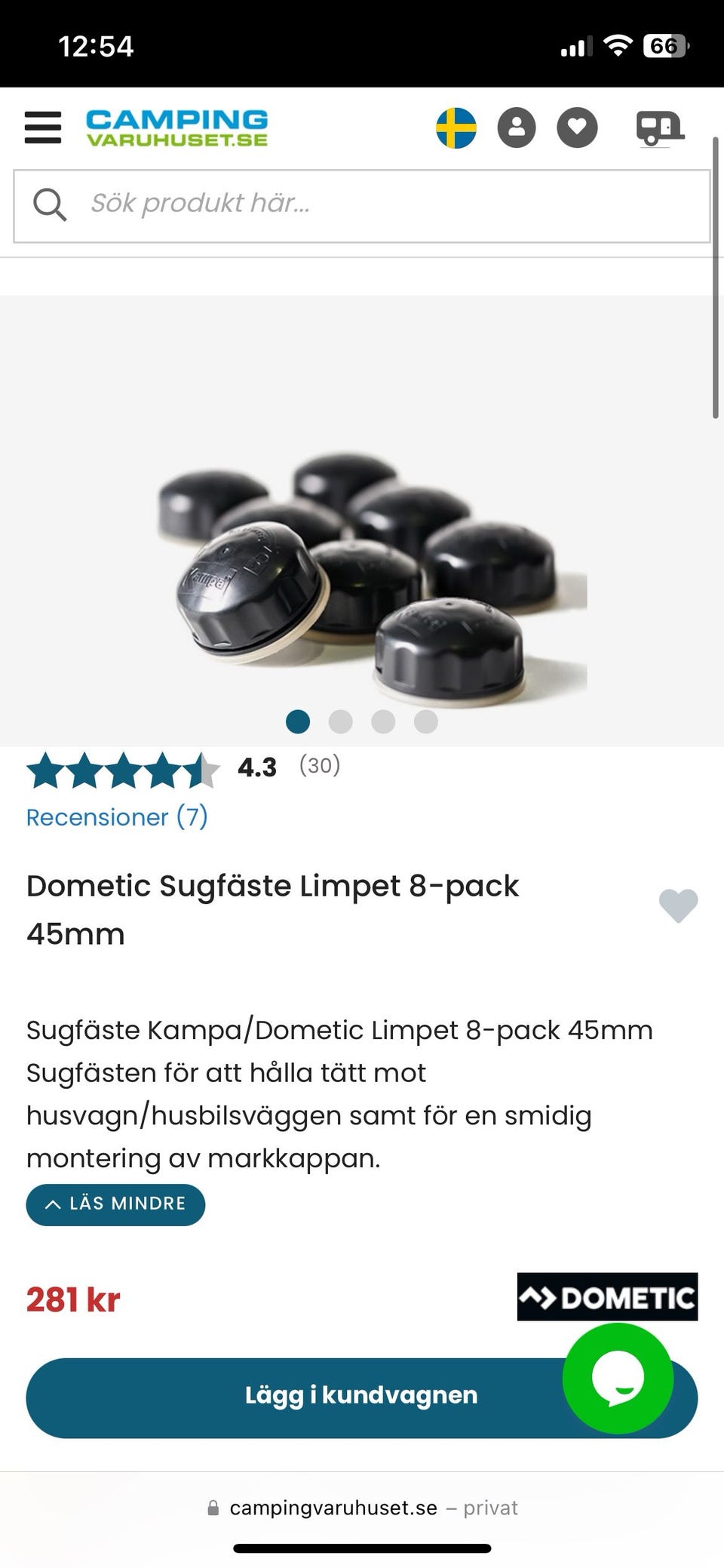Open the caravan shopping cart
The width and height of the screenshot is (724, 1568).
(659, 128)
